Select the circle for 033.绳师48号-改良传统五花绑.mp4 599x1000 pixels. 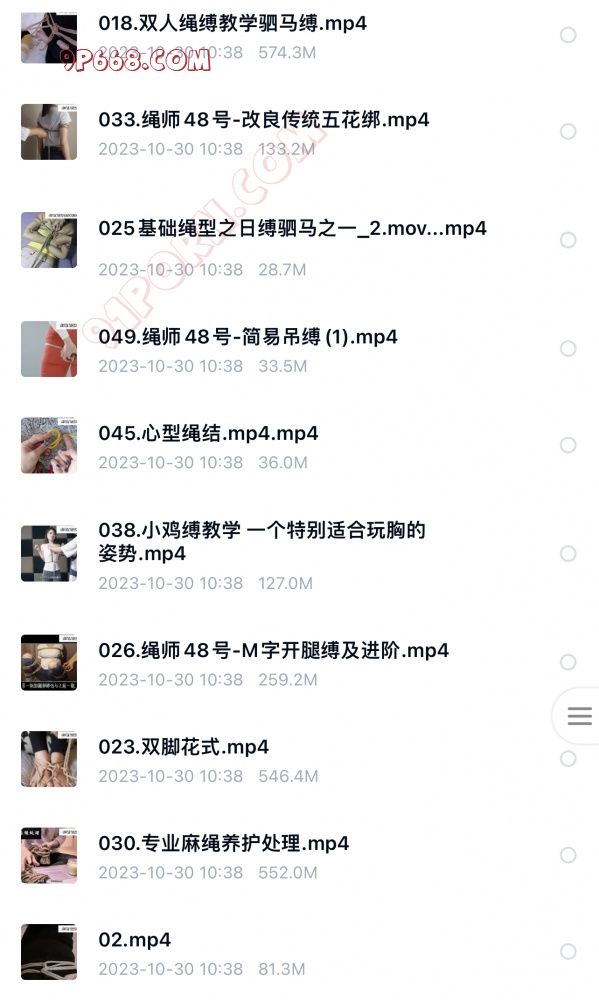(568, 131)
